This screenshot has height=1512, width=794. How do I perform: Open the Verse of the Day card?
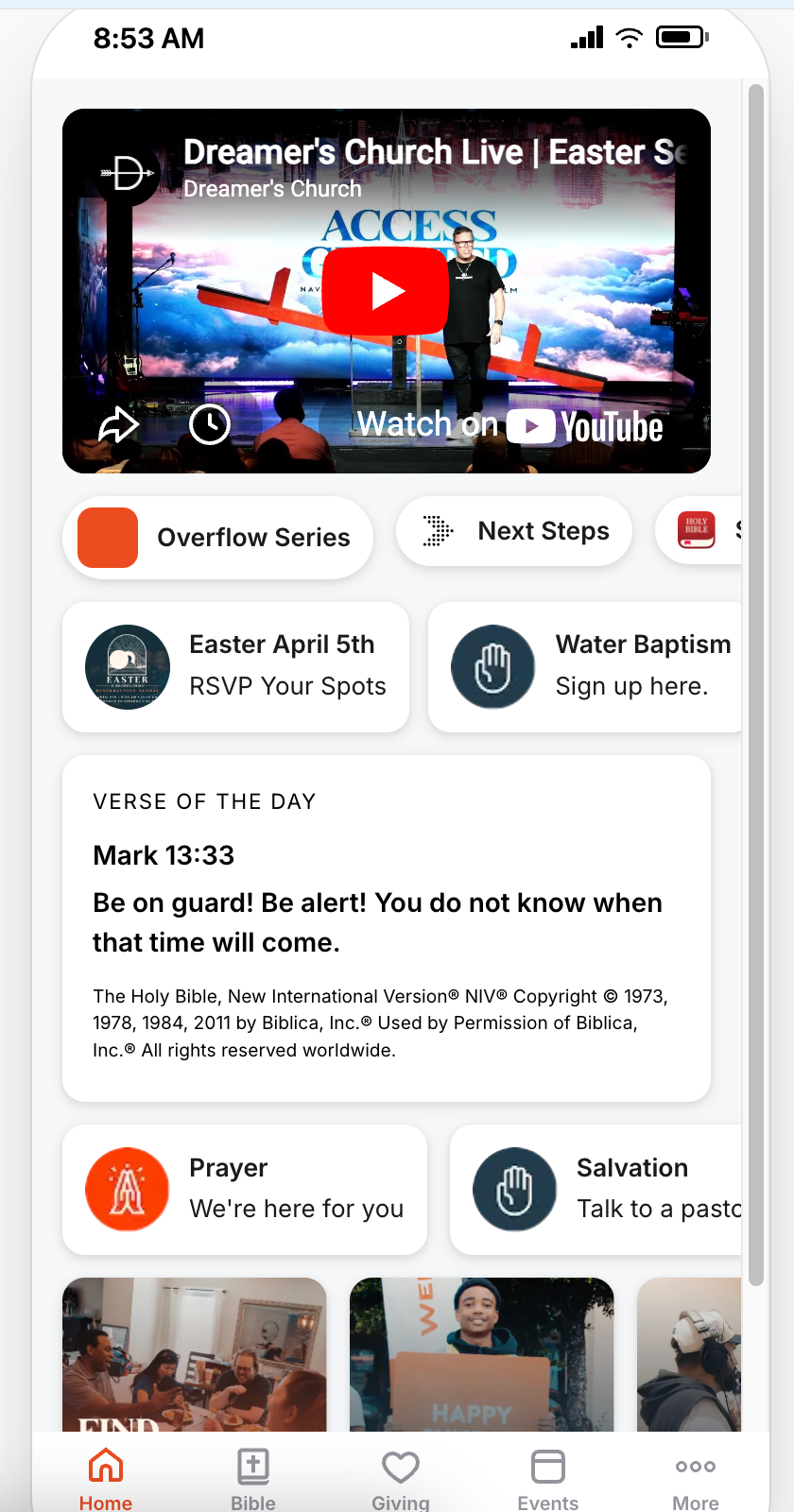tap(386, 927)
